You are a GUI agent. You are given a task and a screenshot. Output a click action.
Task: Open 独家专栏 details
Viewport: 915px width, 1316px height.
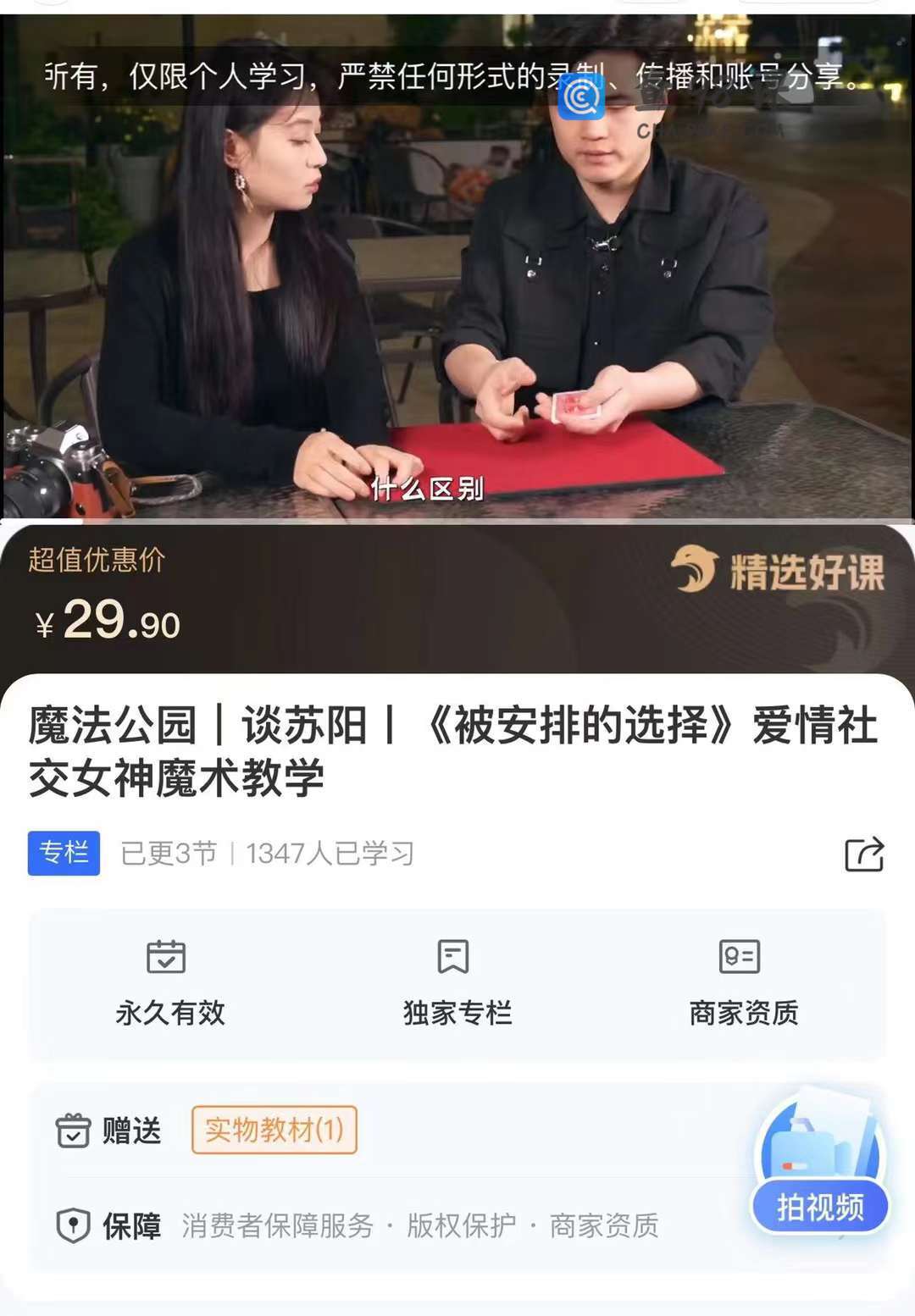457,984
